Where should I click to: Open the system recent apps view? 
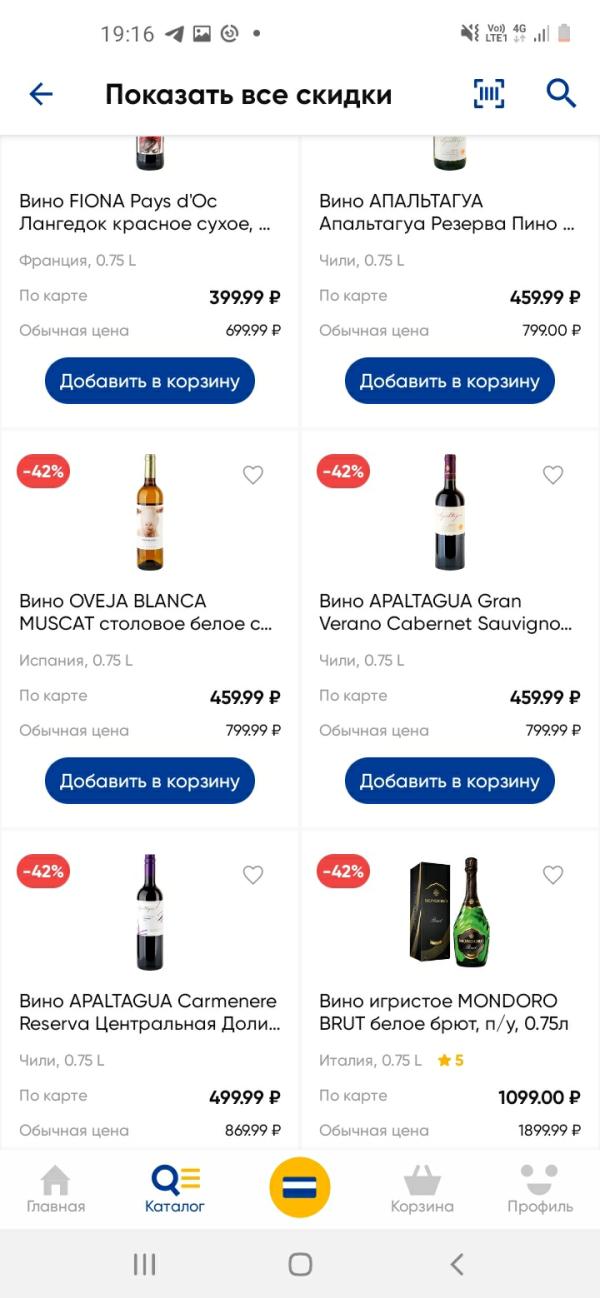[145, 1264]
